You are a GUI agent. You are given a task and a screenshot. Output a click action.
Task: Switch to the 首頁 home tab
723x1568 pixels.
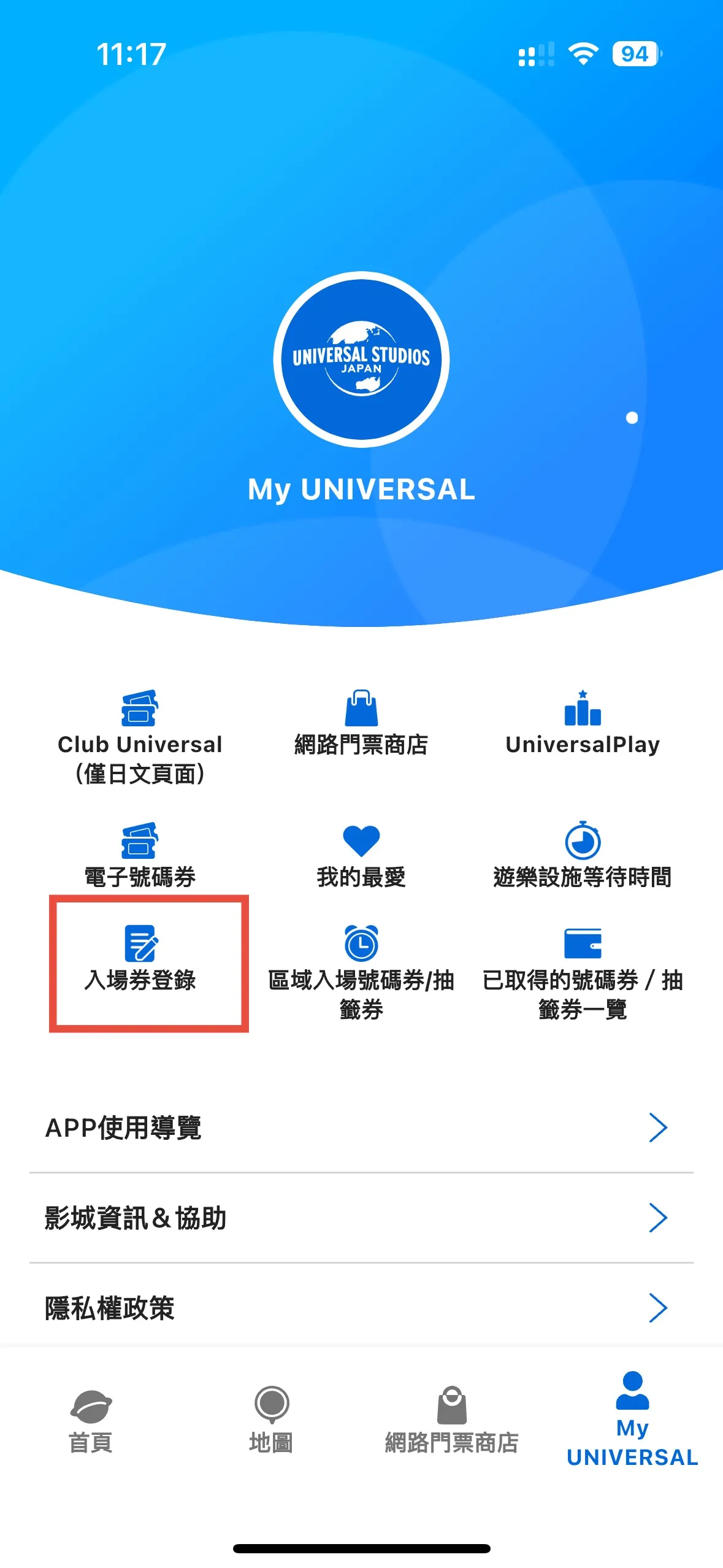click(90, 1420)
